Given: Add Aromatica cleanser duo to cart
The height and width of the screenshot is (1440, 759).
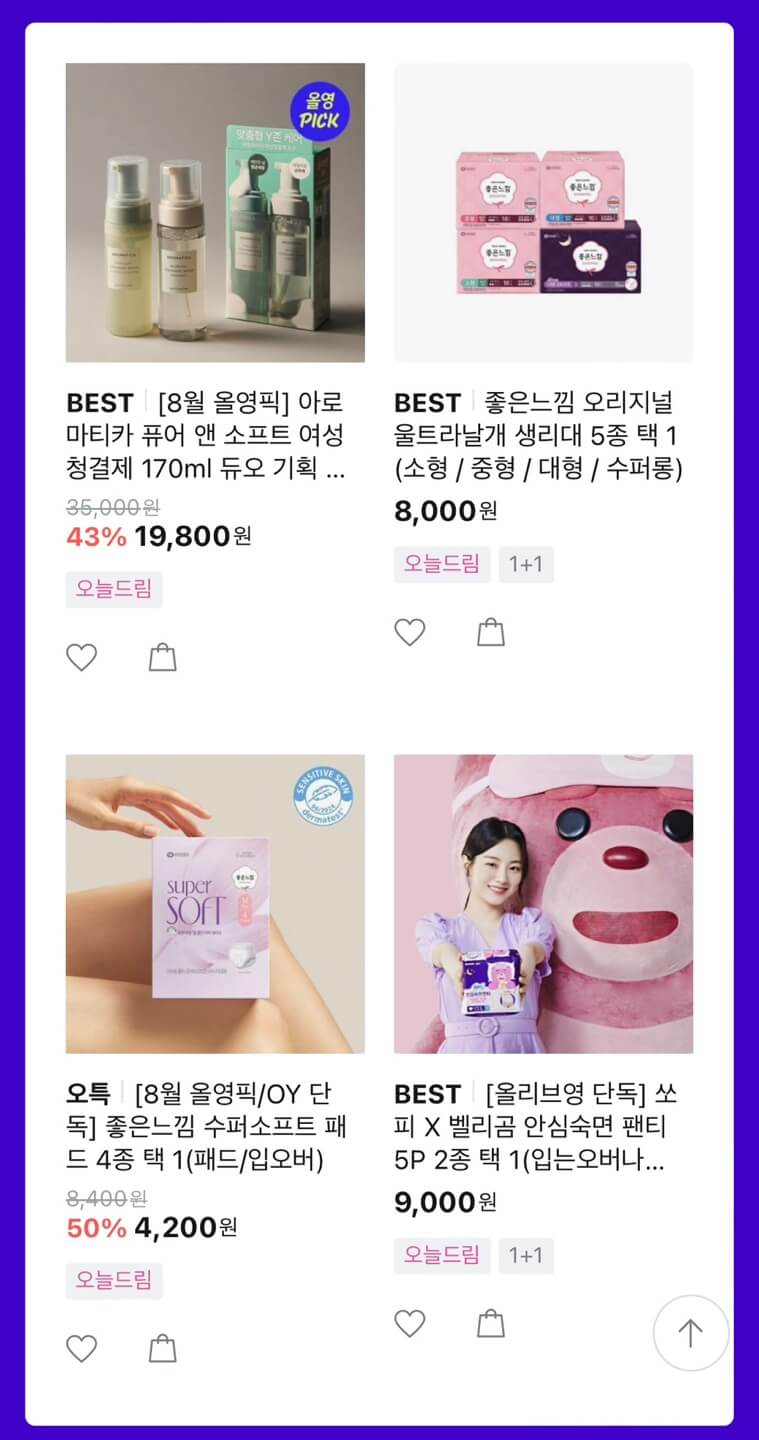Looking at the screenshot, I should [164, 657].
